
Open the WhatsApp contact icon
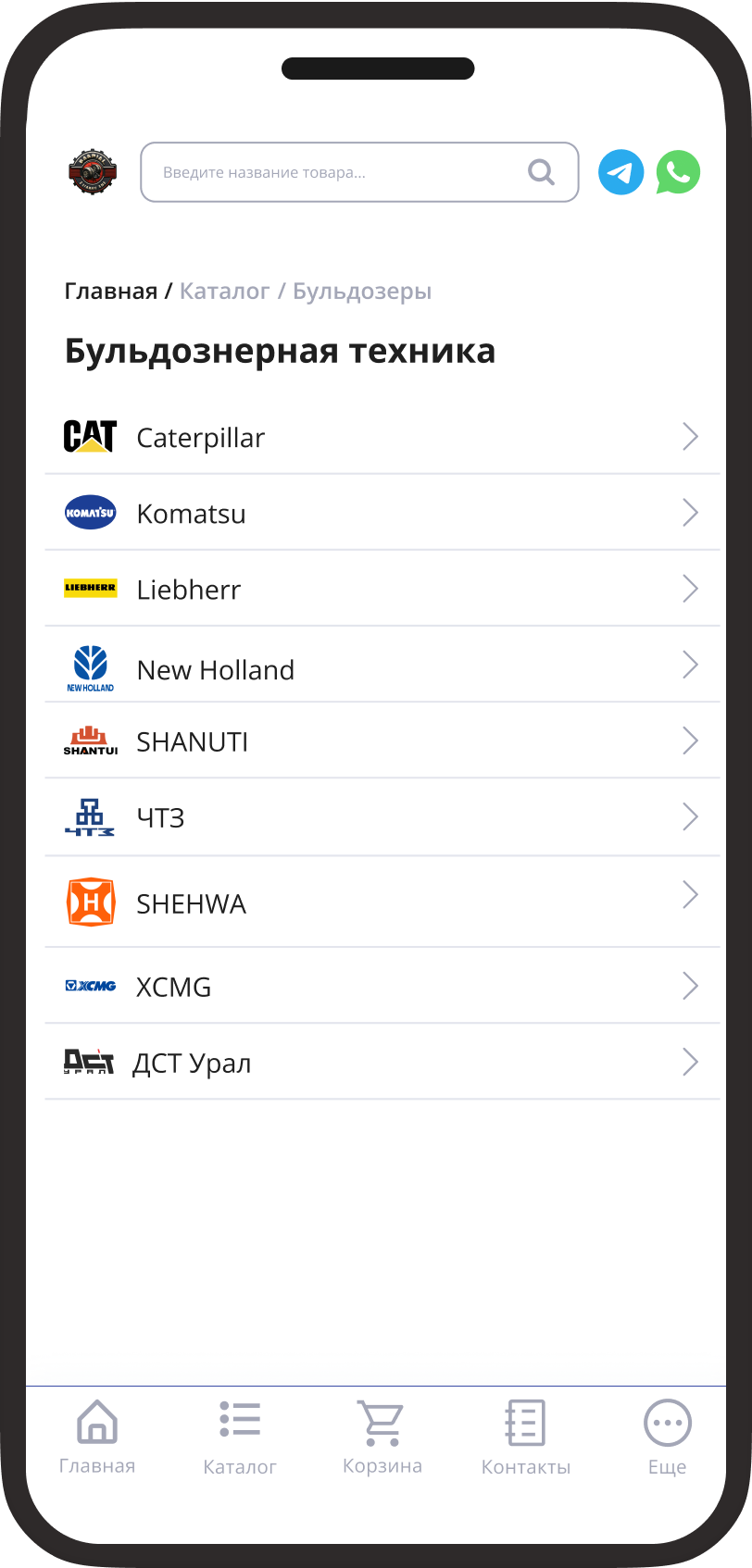(x=678, y=172)
